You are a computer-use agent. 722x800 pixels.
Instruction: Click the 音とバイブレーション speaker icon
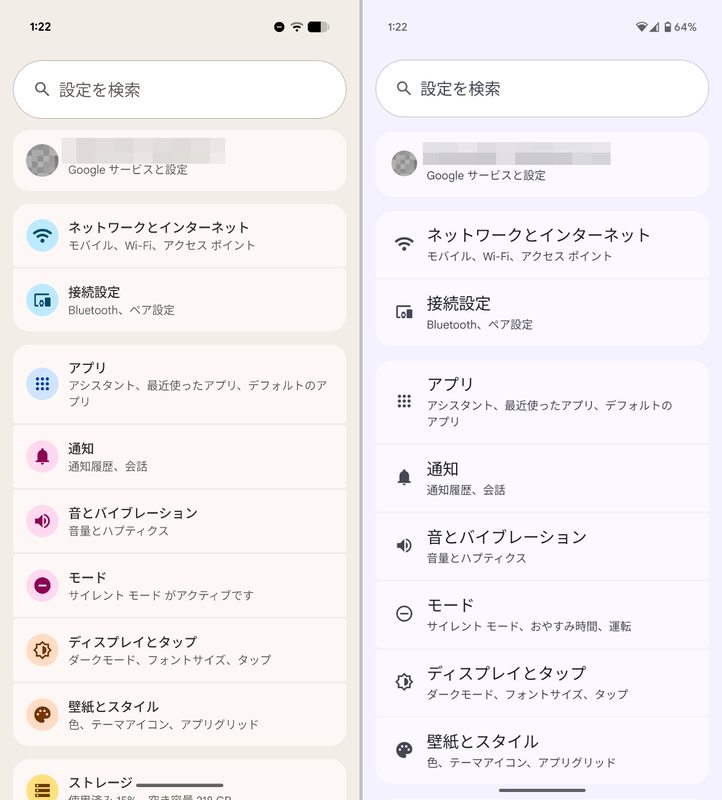coord(42,521)
